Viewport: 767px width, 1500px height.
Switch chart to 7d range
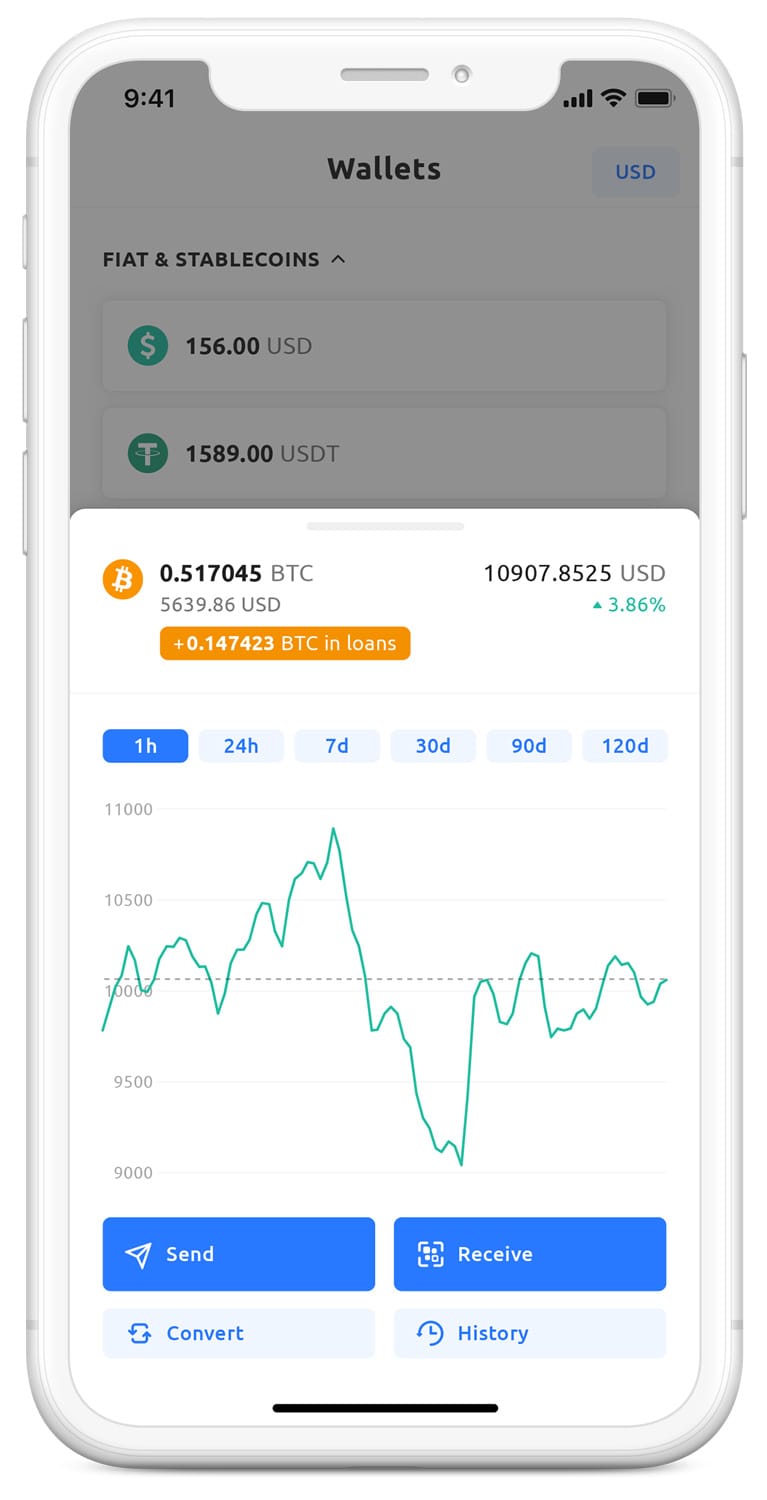337,746
